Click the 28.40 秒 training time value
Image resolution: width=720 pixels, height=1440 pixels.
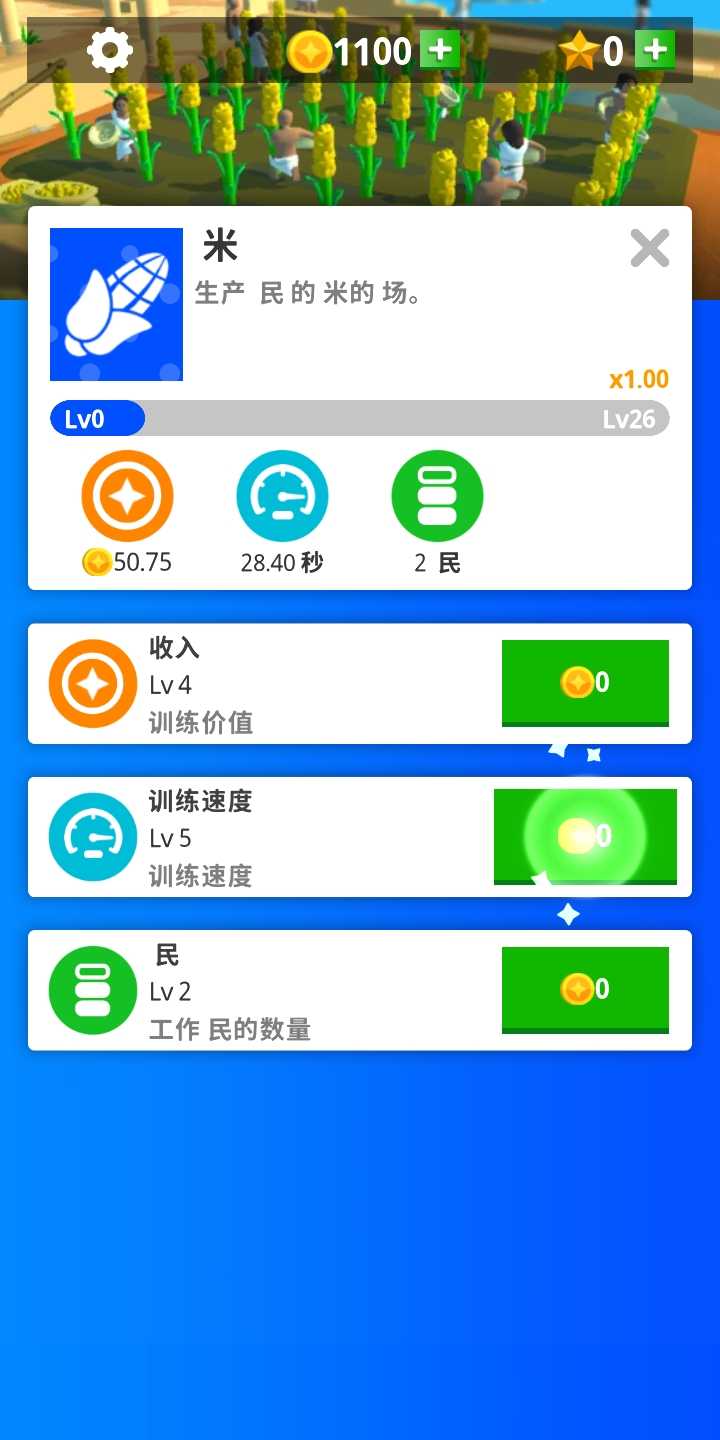pyautogui.click(x=281, y=561)
